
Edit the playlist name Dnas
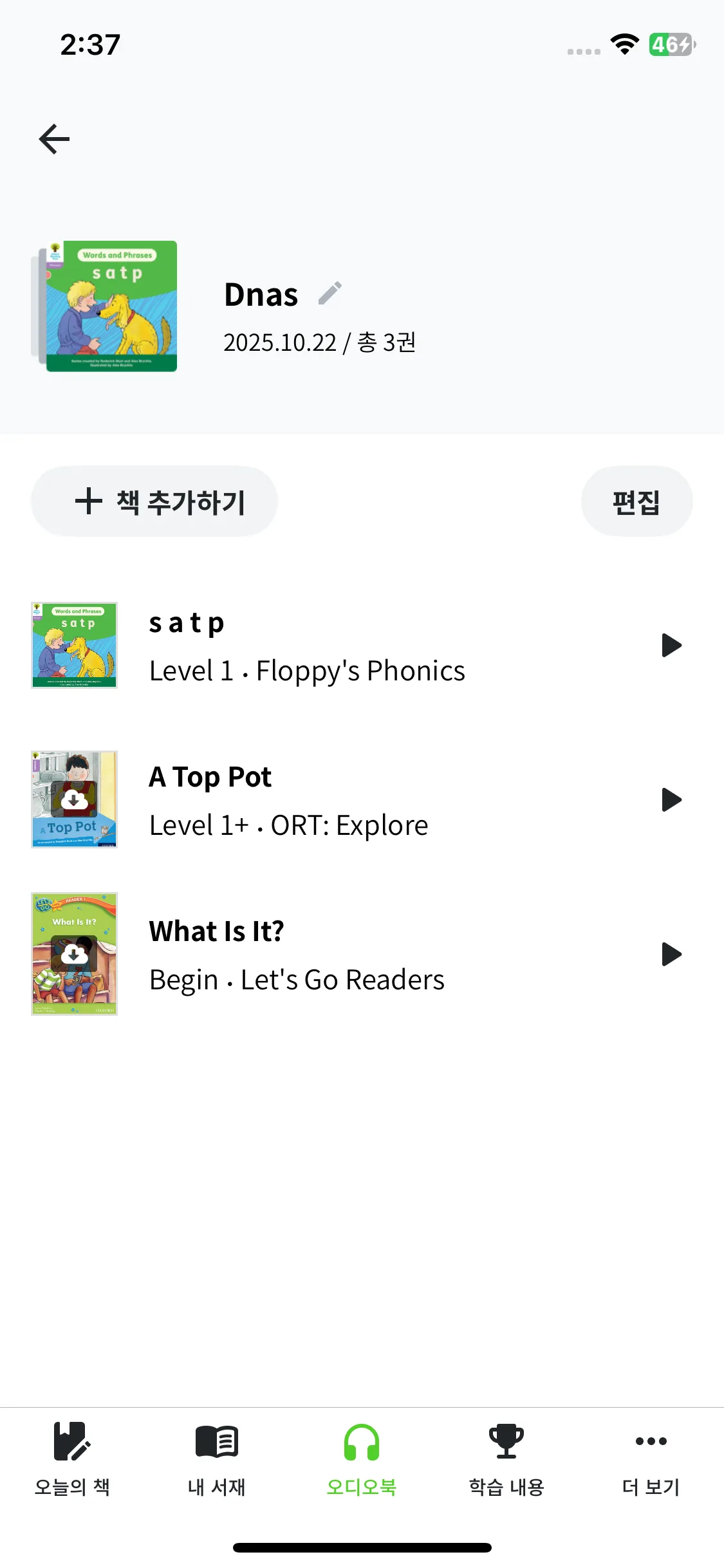[330, 294]
